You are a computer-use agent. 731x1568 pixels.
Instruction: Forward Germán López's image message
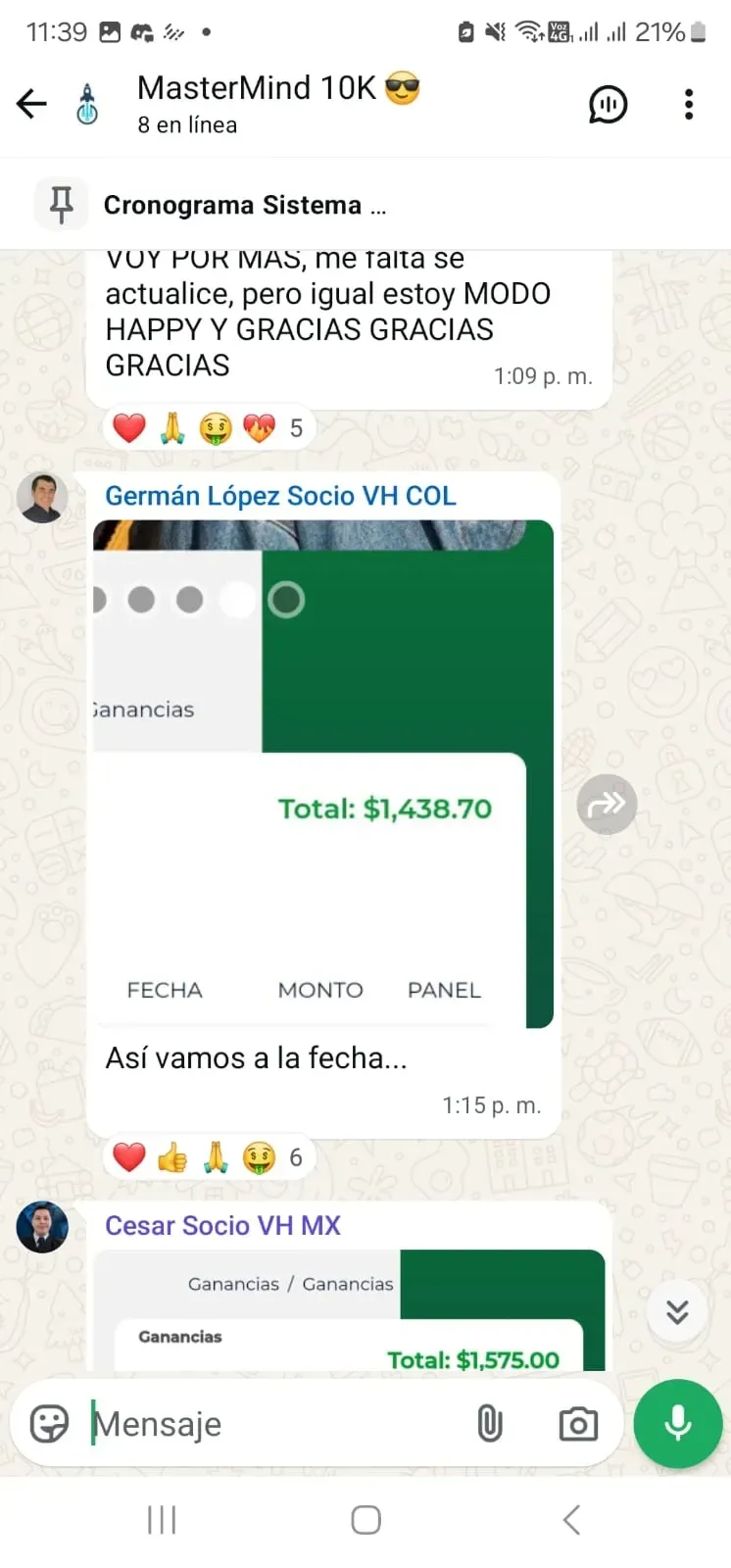click(607, 805)
